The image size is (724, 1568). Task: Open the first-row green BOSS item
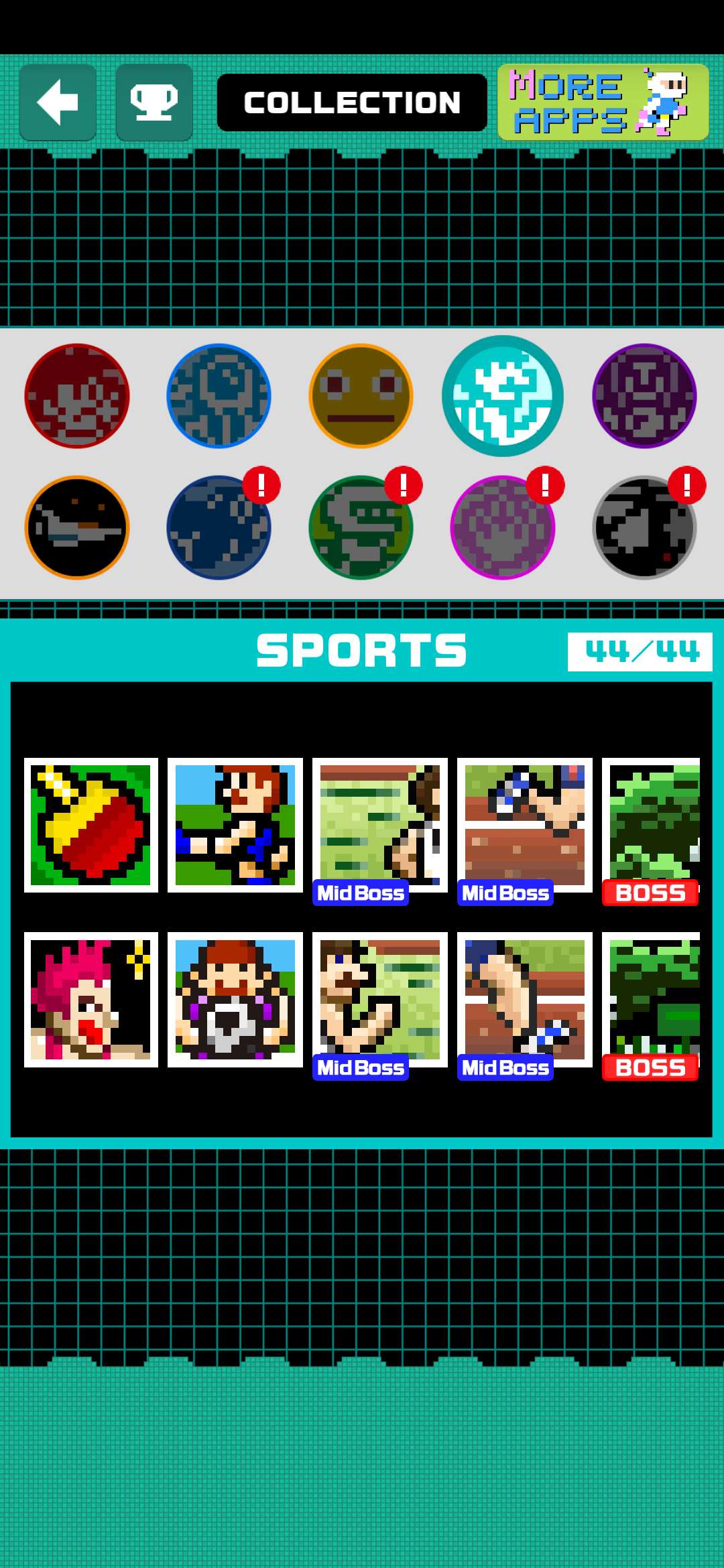tap(651, 825)
